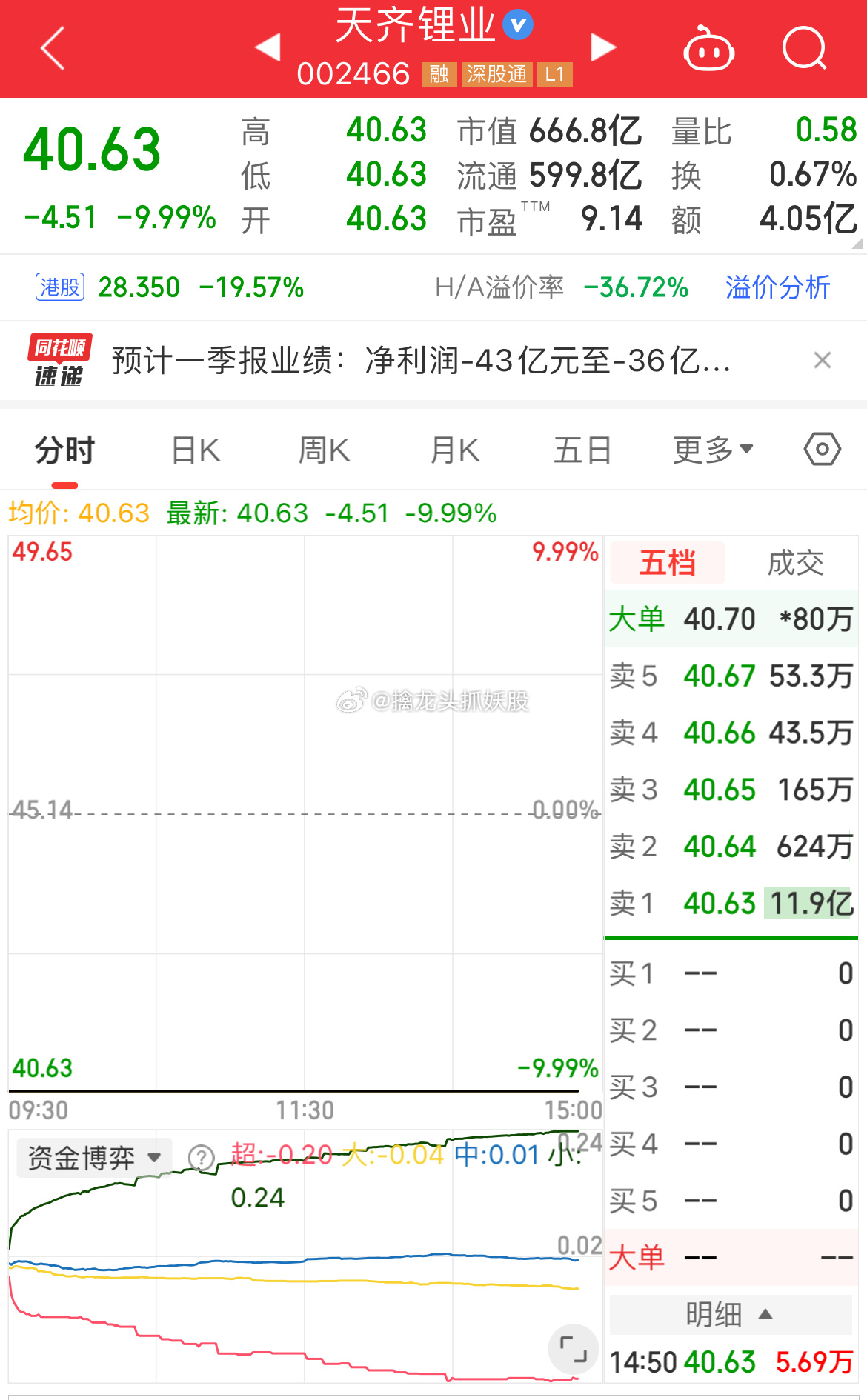Expand the 明细 details panel
The height and width of the screenshot is (1400, 867).
tap(731, 1315)
